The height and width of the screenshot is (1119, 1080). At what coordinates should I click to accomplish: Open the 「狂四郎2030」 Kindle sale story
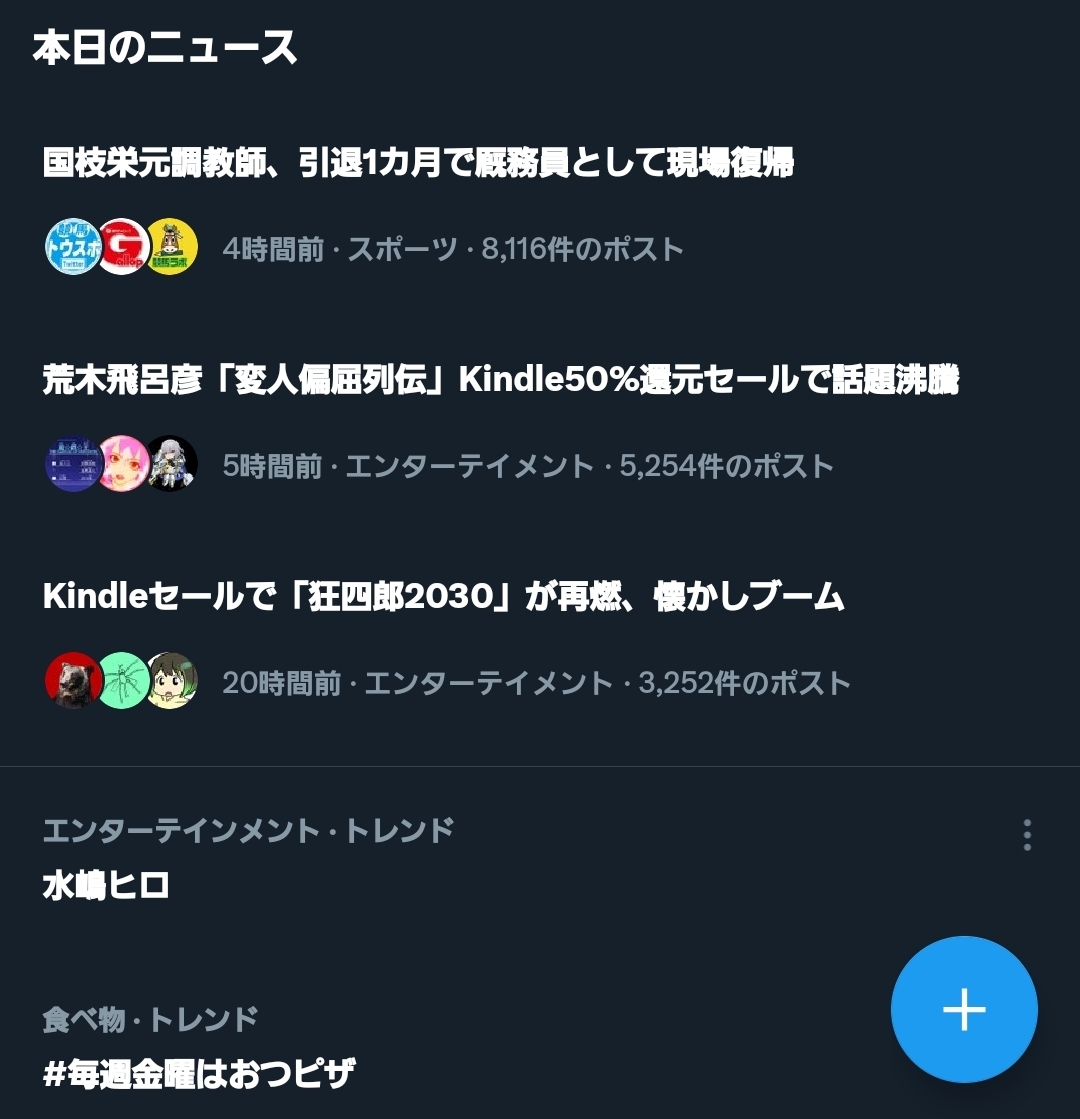[x=444, y=597]
